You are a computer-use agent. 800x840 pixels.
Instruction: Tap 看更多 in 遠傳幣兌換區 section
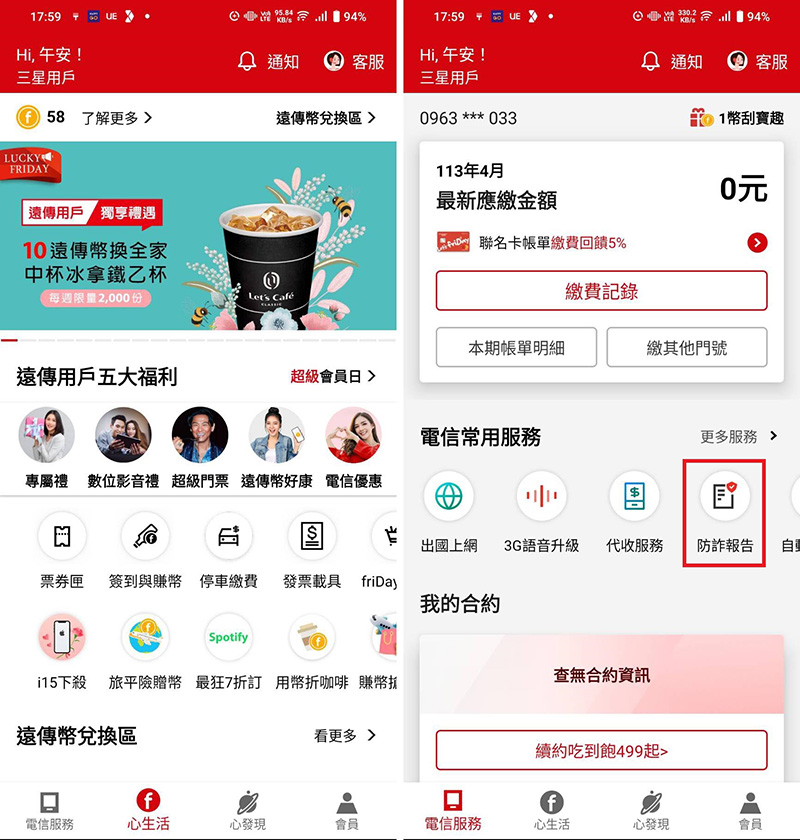click(x=345, y=736)
